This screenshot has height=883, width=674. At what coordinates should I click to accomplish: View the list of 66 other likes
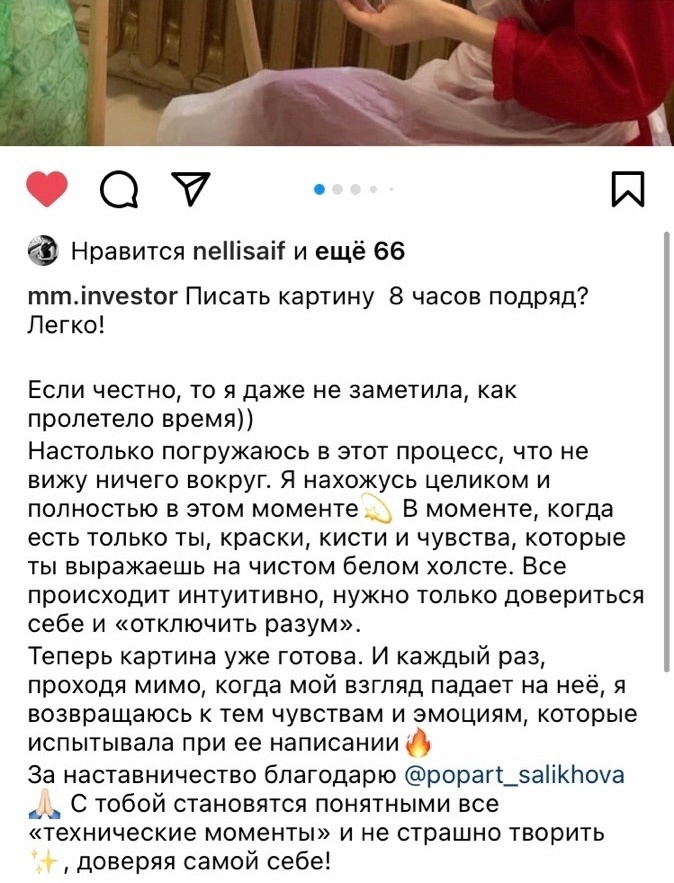360,251
